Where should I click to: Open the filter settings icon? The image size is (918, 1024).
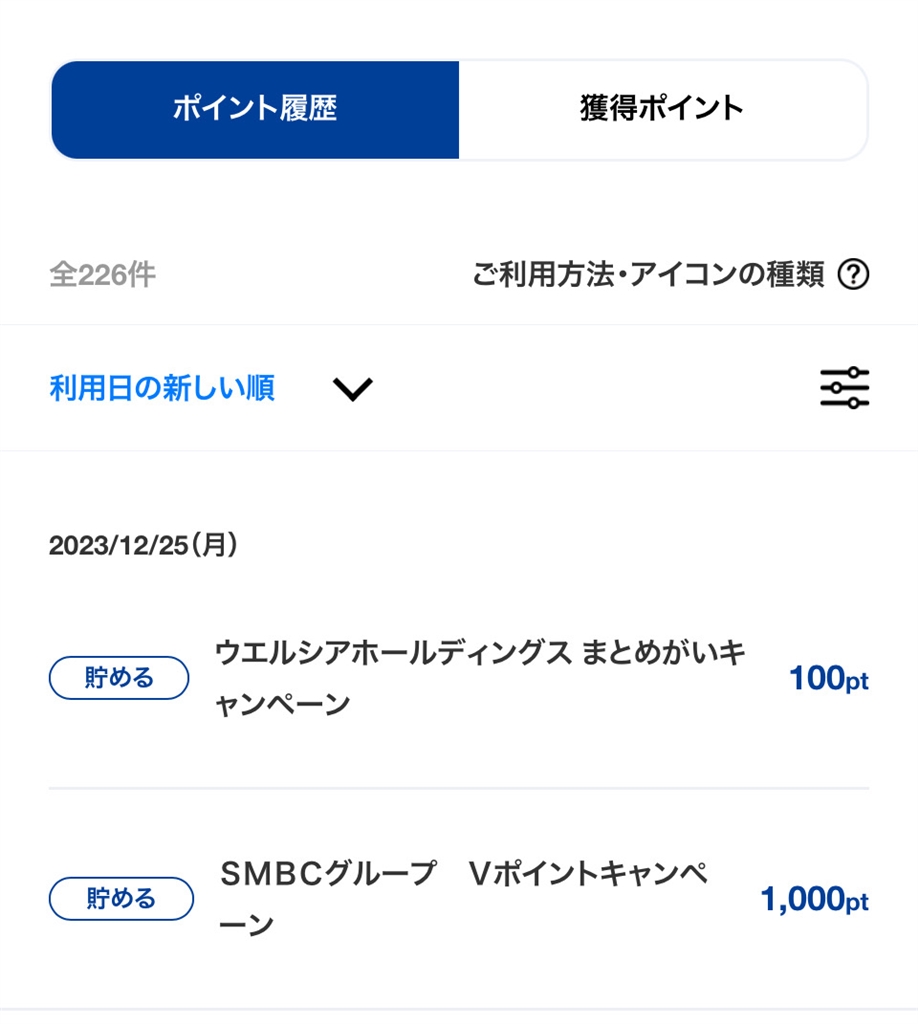coord(844,388)
